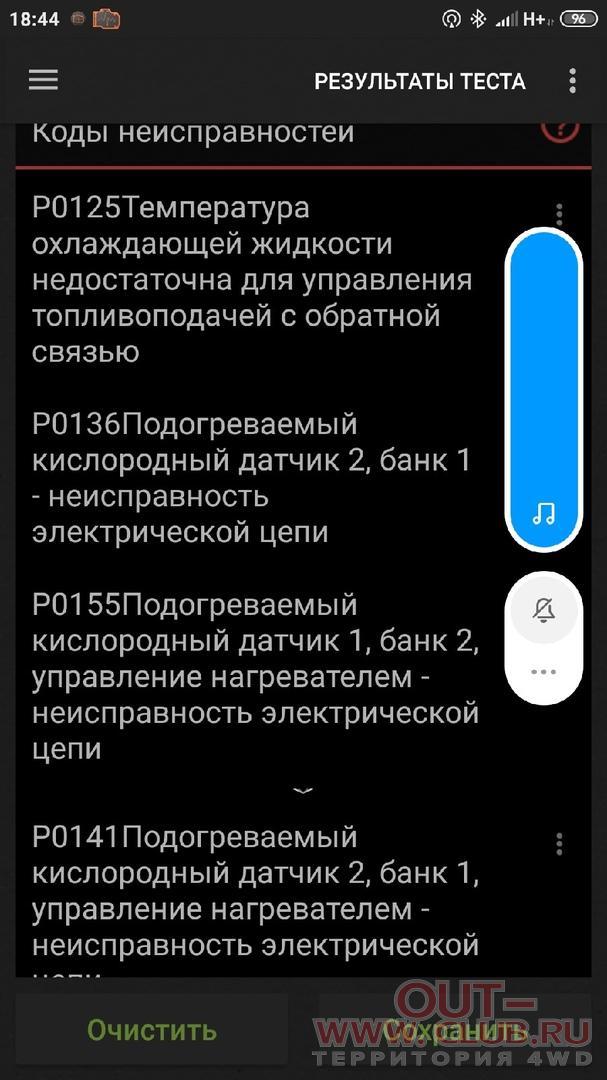The image size is (607, 1080).
Task: Expand volume panel with three-dot button
Action: [544, 672]
